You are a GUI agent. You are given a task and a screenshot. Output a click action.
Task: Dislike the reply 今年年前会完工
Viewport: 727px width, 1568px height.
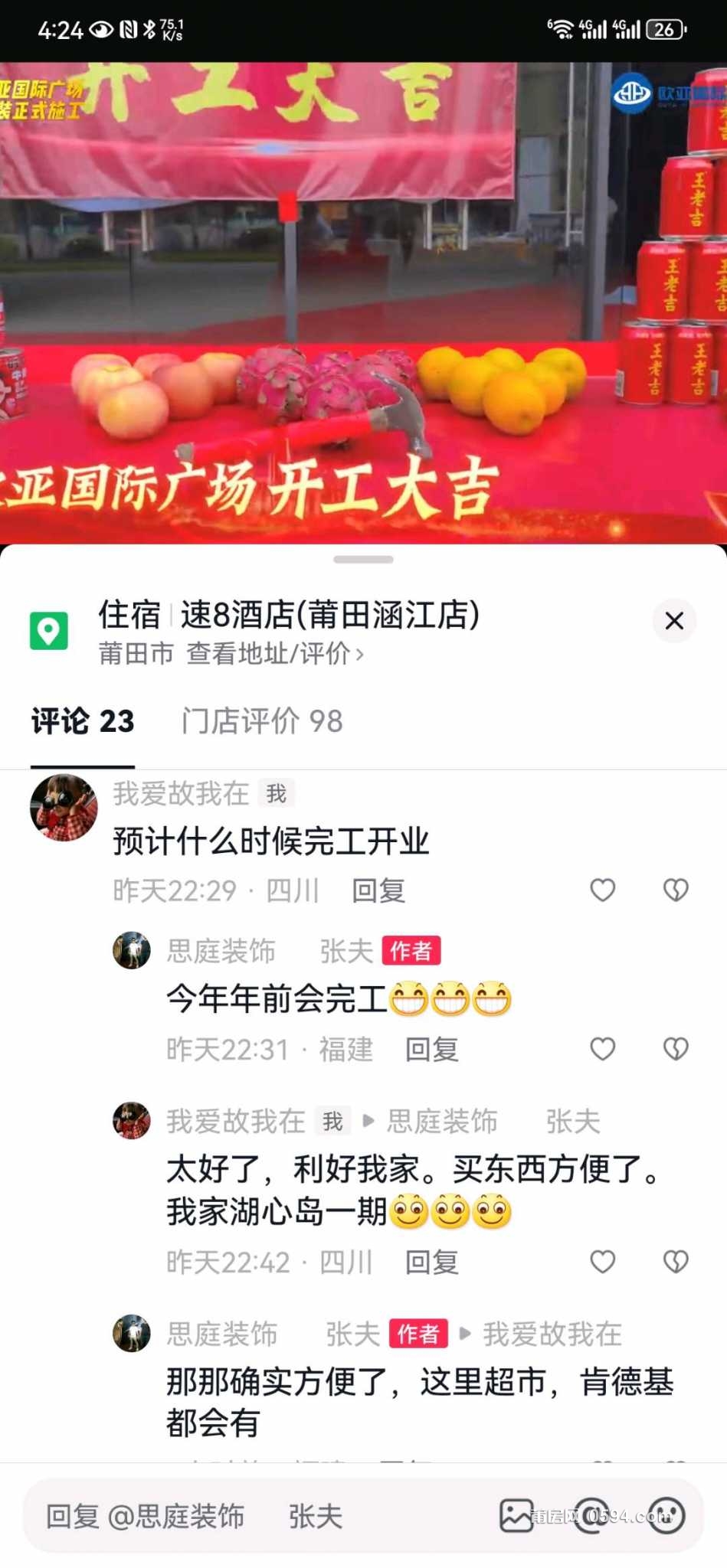tap(675, 1049)
